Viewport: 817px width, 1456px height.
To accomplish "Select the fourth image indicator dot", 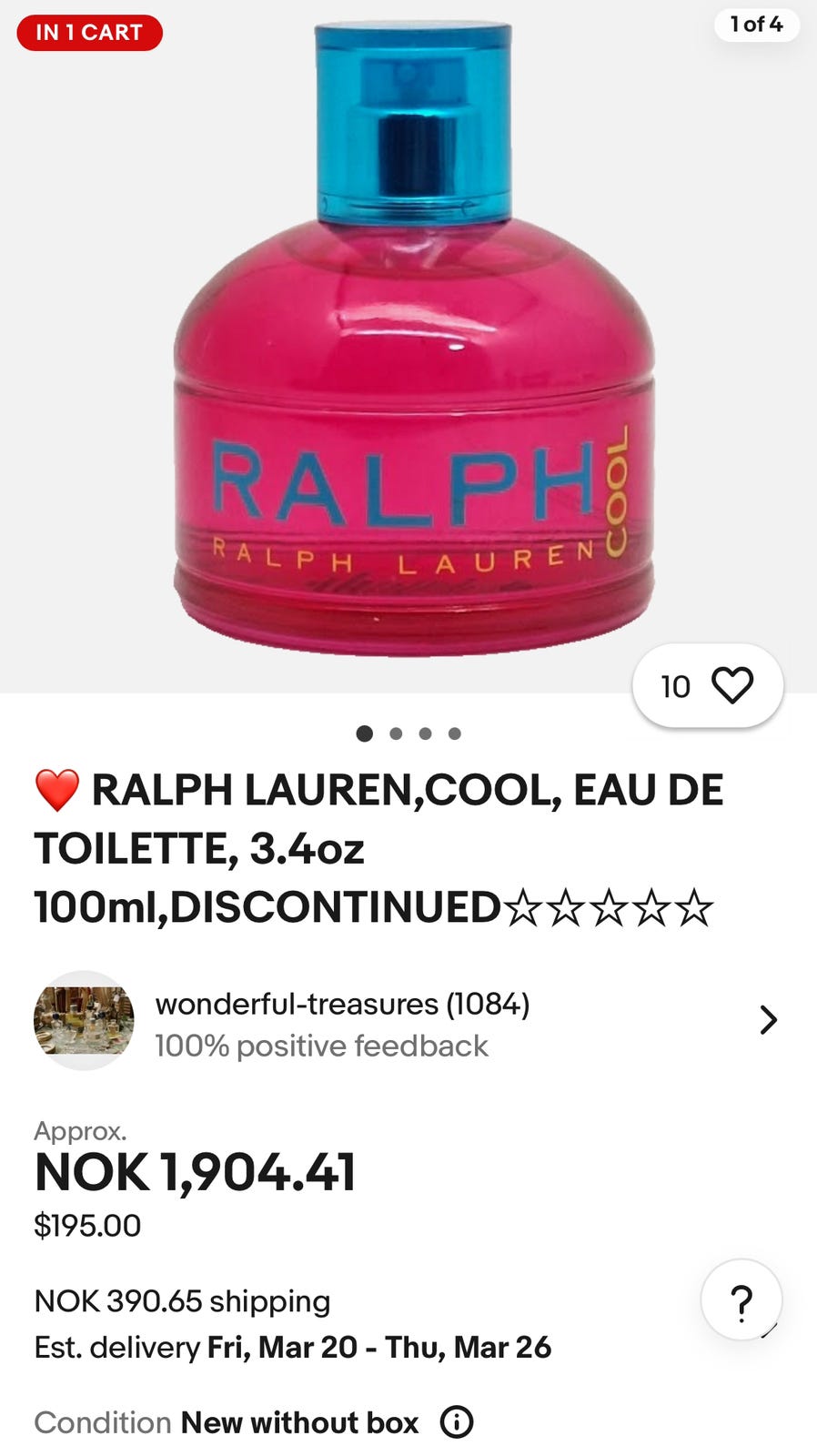I will (454, 733).
